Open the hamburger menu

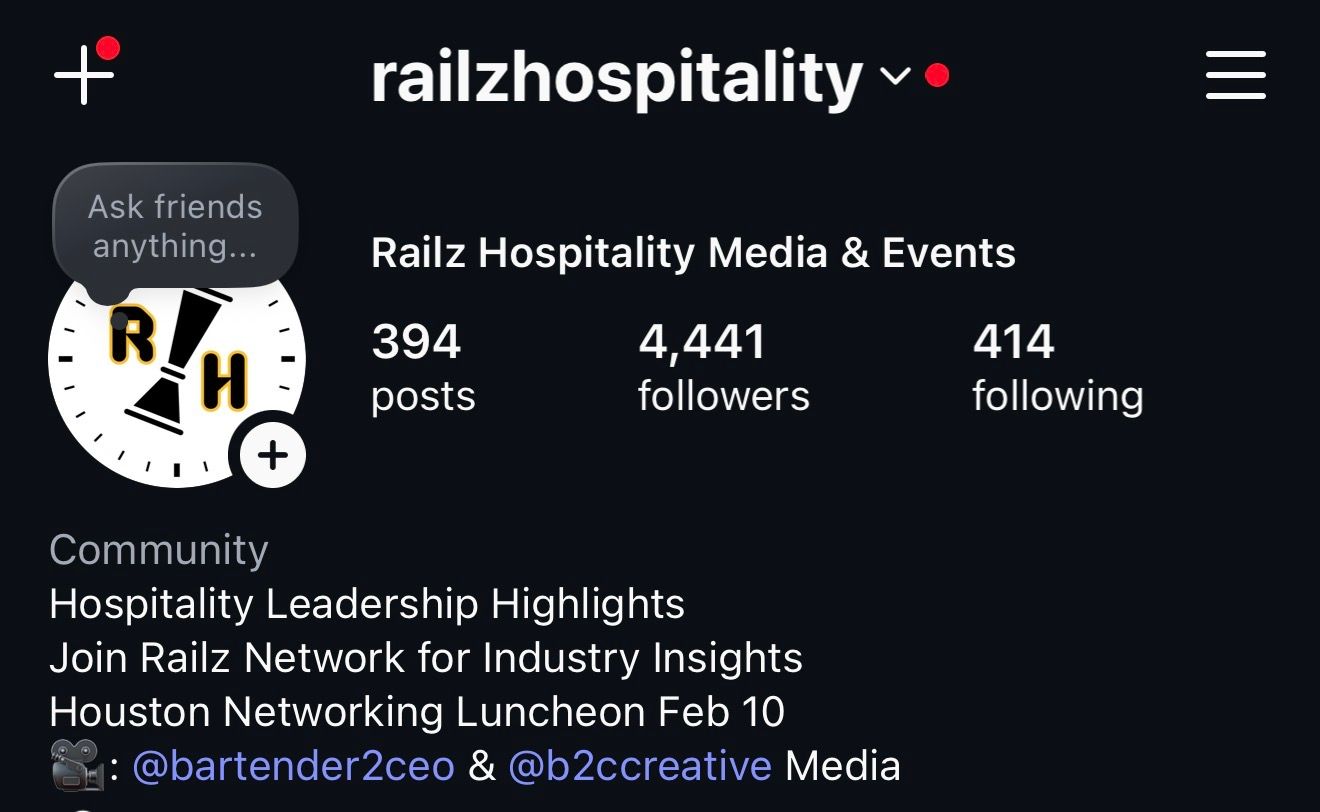[x=1235, y=76]
